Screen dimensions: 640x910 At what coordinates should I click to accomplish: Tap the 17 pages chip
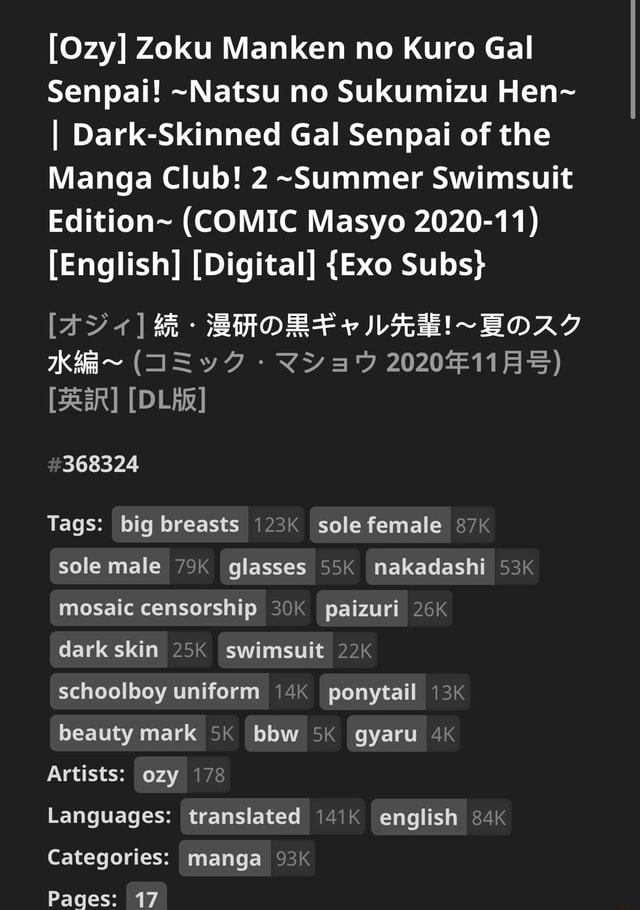tap(146, 898)
